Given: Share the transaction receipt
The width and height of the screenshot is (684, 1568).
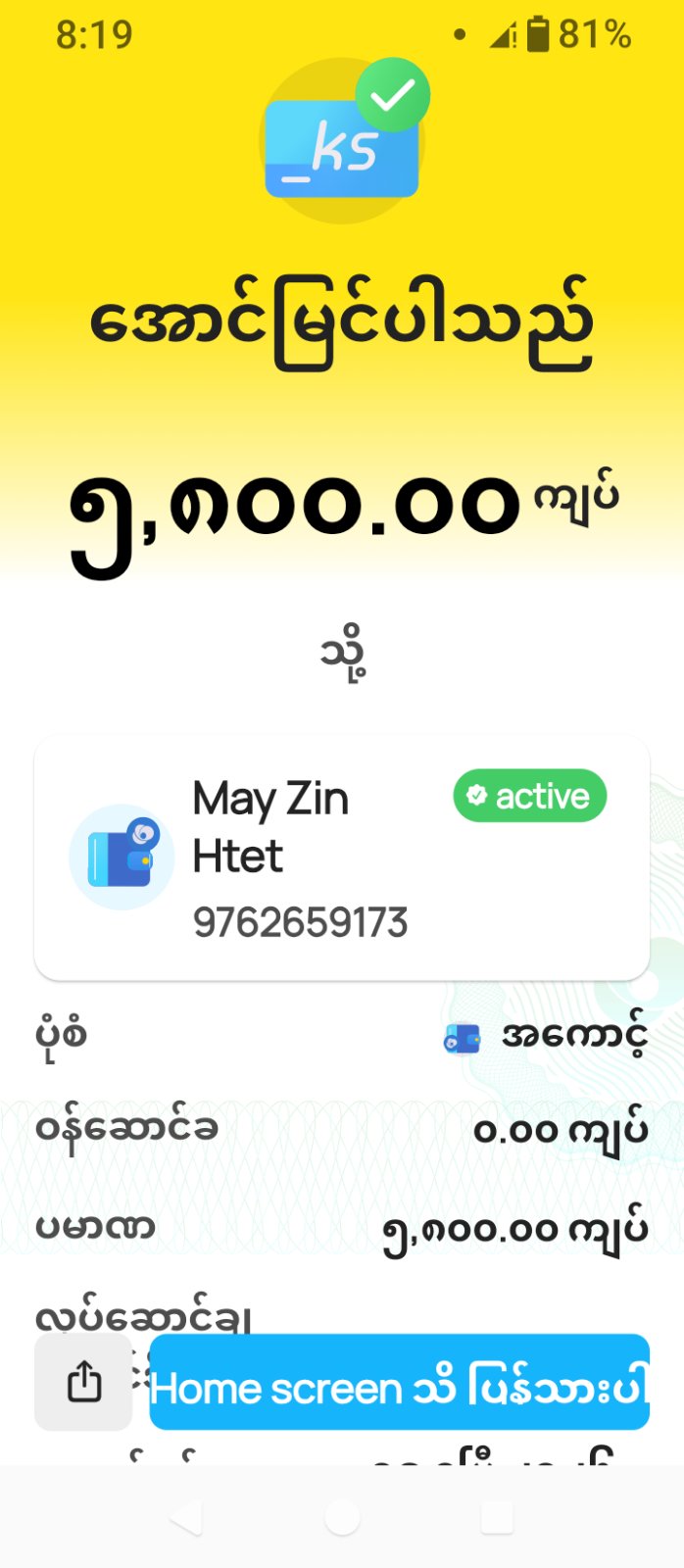Looking at the screenshot, I should coord(83,1382).
